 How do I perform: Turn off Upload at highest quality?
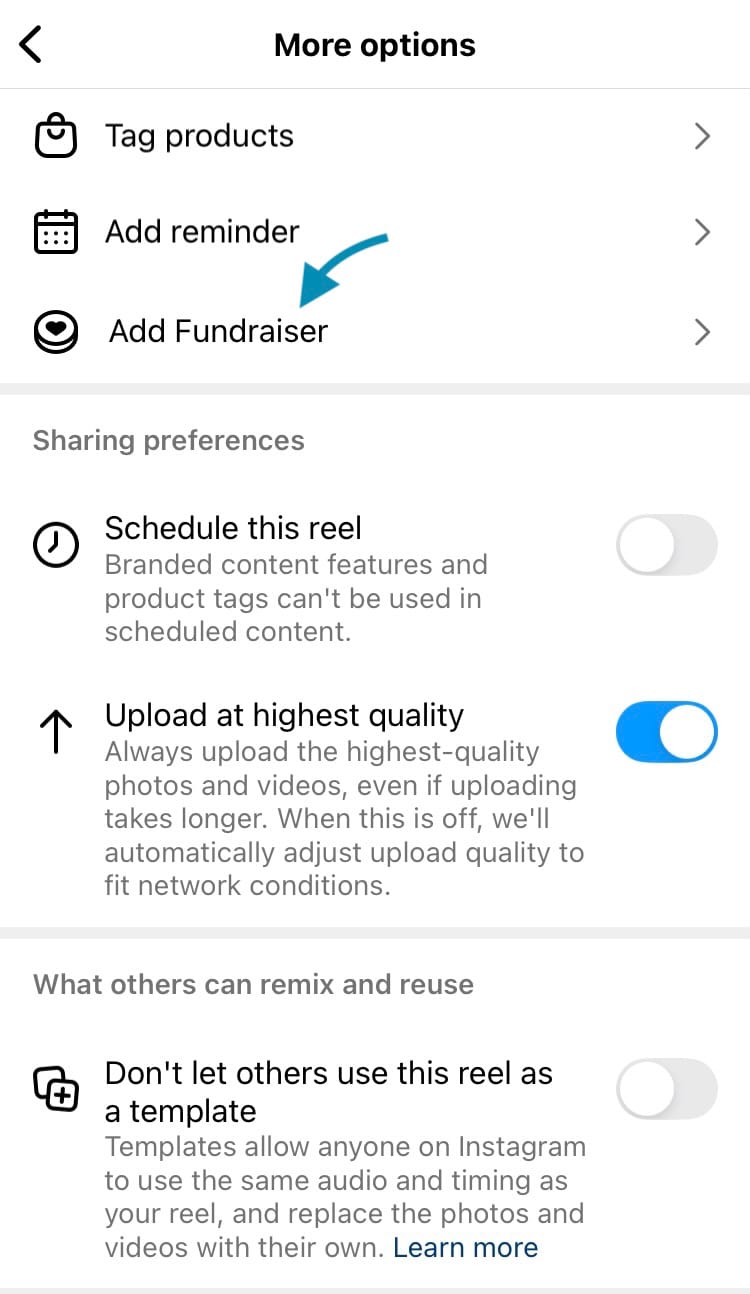click(x=667, y=732)
